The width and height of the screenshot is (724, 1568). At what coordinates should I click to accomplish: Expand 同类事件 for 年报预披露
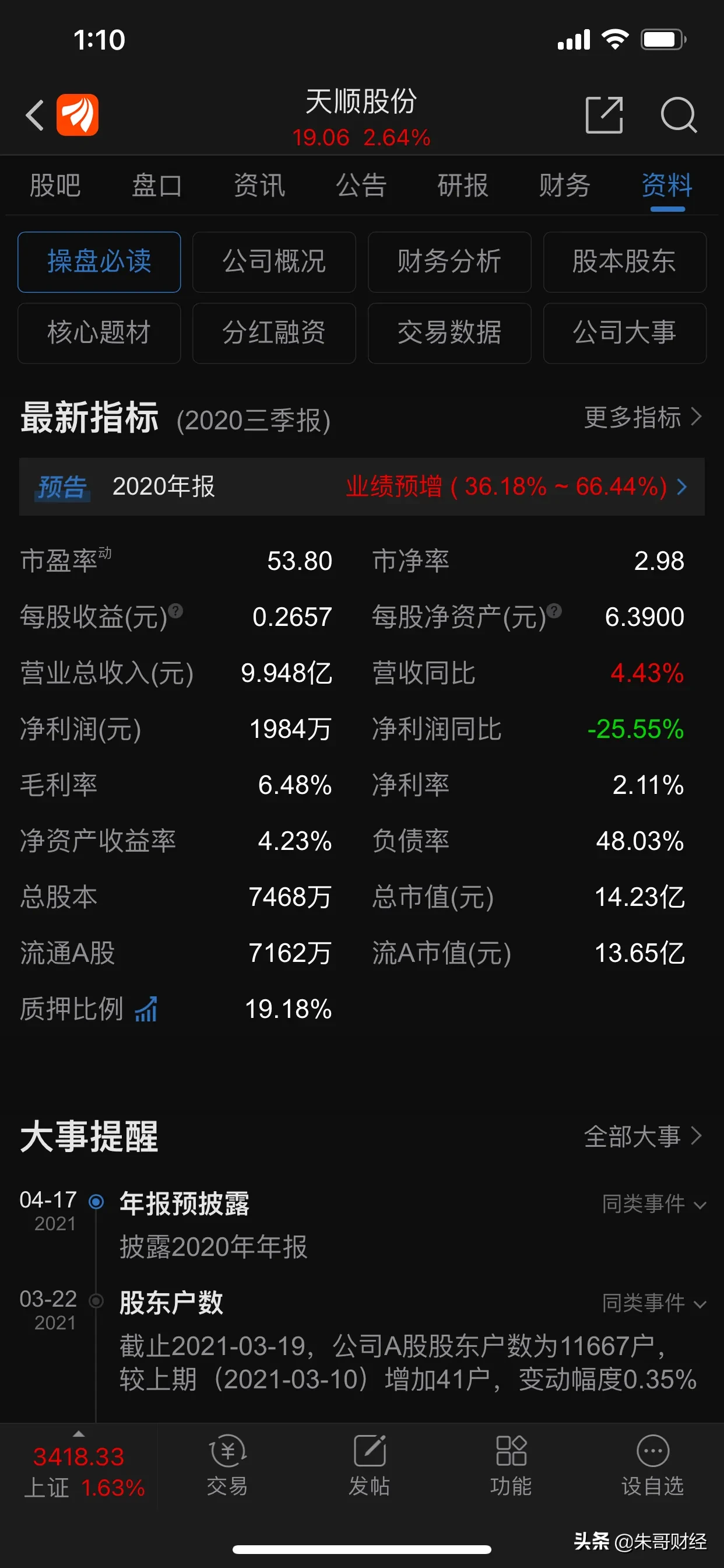(x=653, y=1204)
